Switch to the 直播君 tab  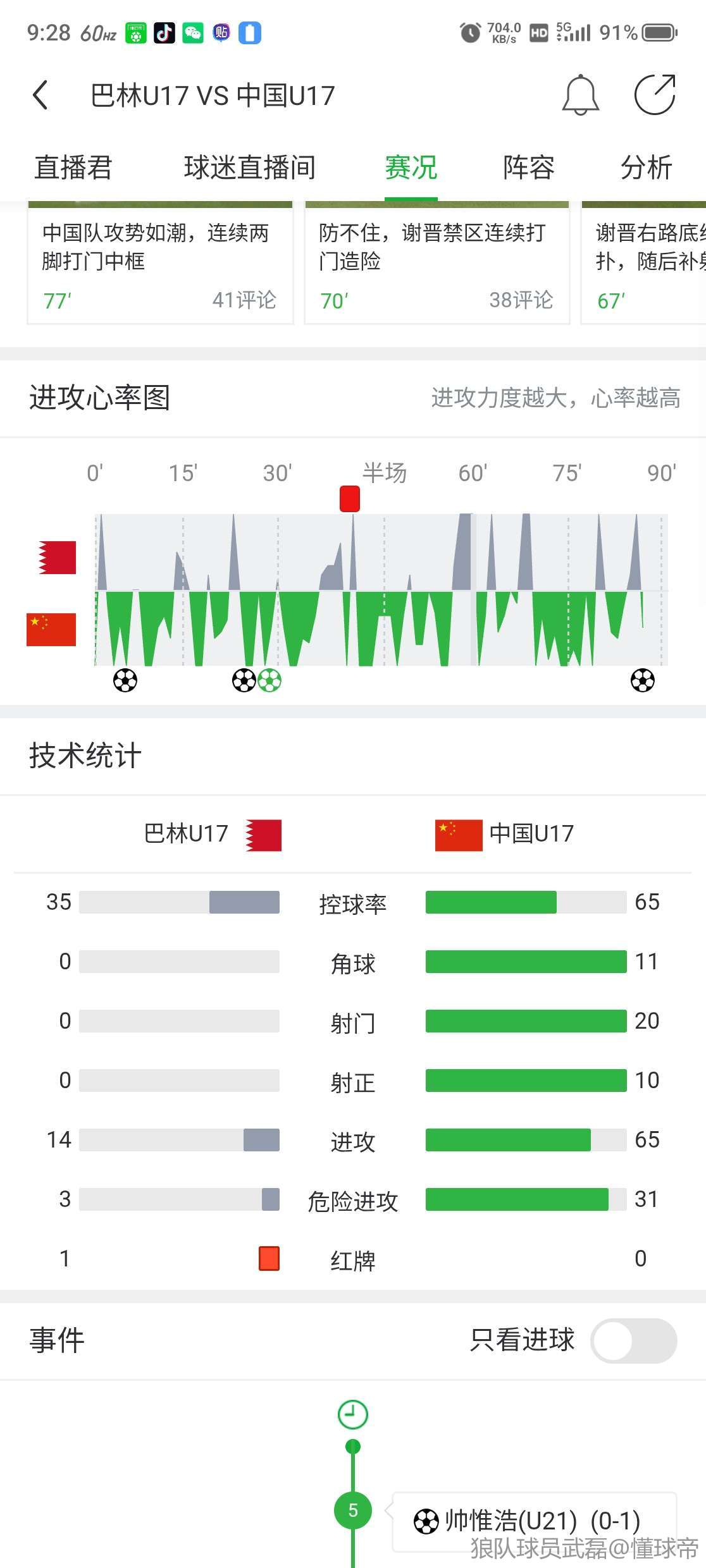pos(73,168)
